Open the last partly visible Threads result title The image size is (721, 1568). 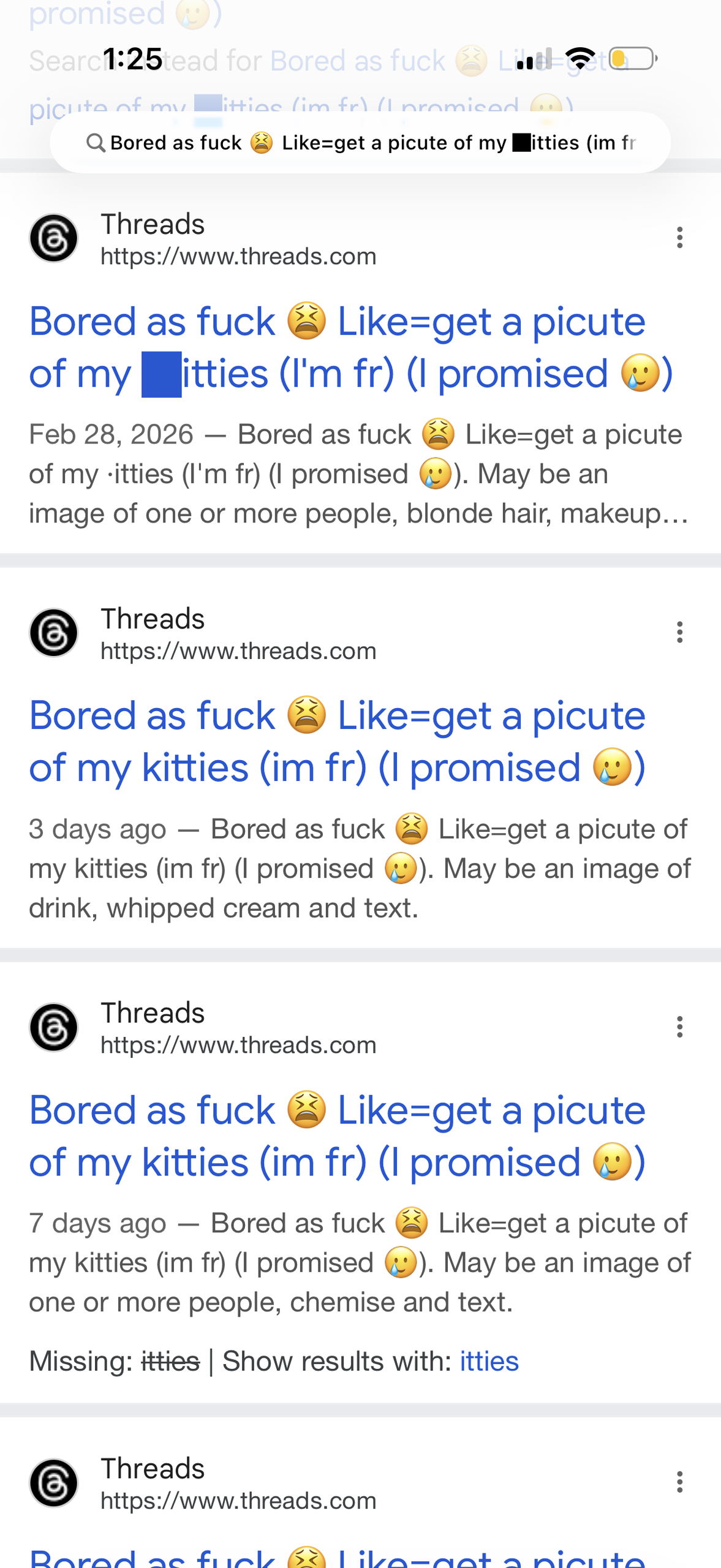point(337,1556)
